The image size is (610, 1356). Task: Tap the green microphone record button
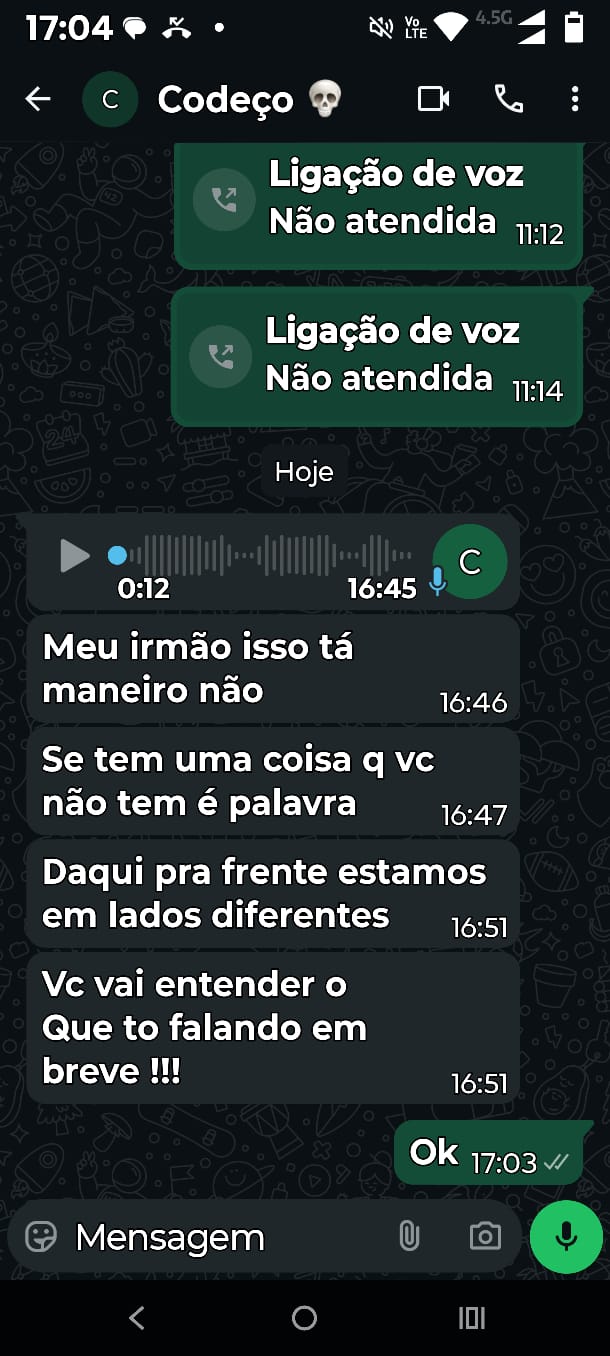coord(566,1237)
